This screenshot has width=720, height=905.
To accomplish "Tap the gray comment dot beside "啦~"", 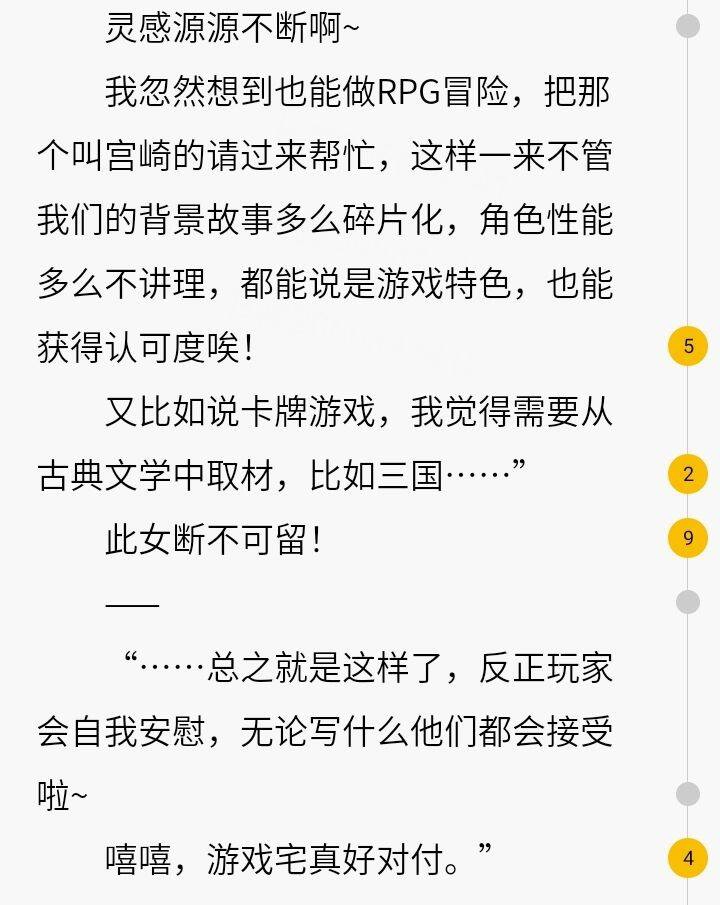I will pyautogui.click(x=687, y=793).
